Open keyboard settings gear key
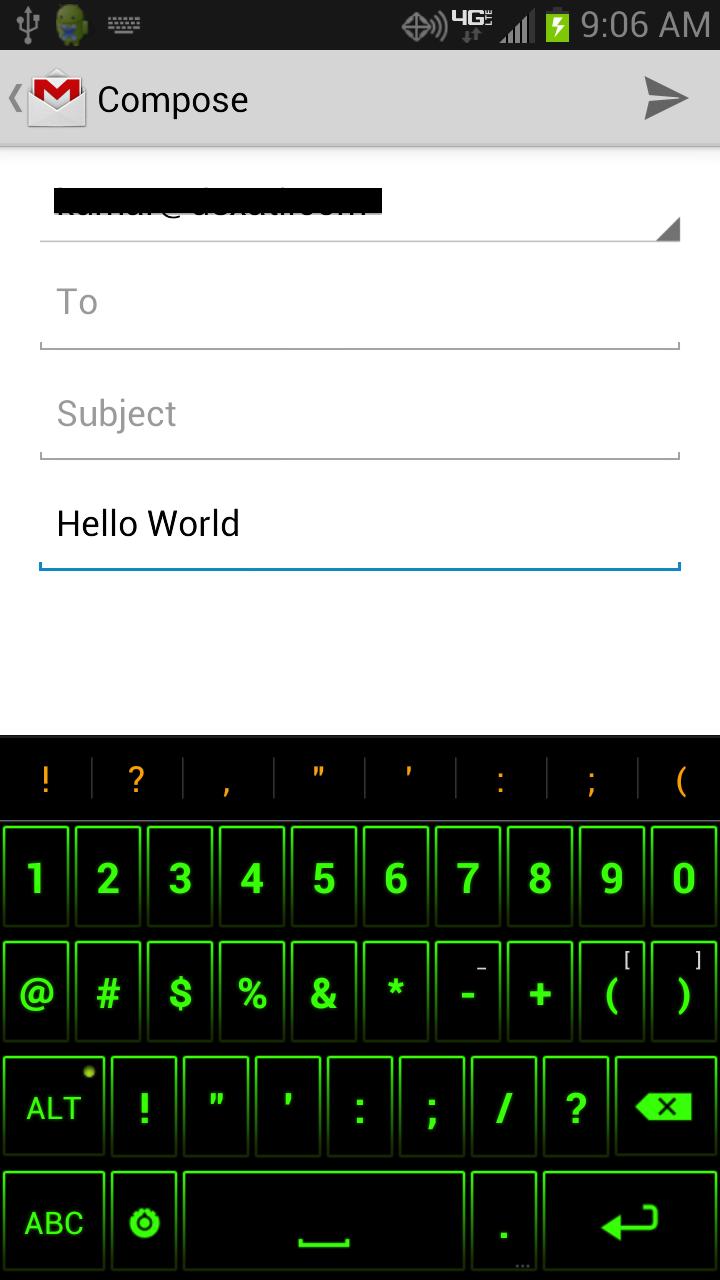 145,1223
